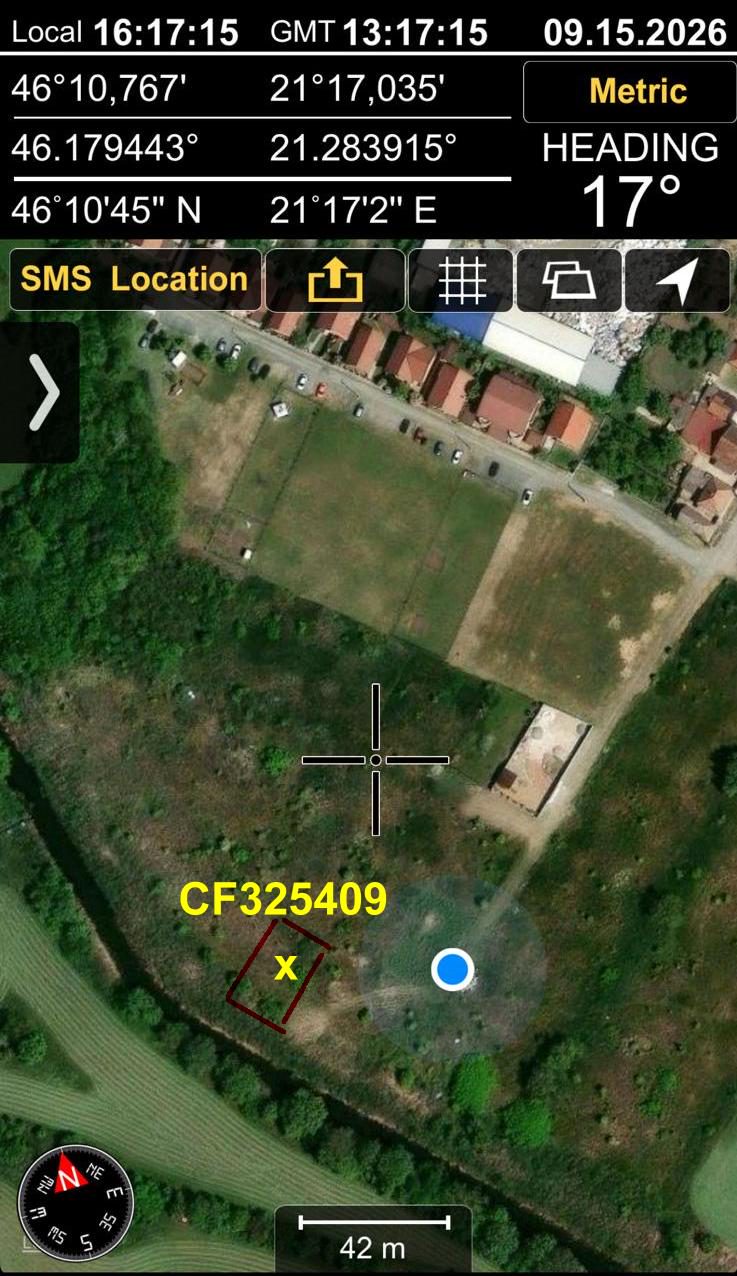Tap the compass to reorient map
Viewport: 737px width, 1276px height.
[76, 1203]
